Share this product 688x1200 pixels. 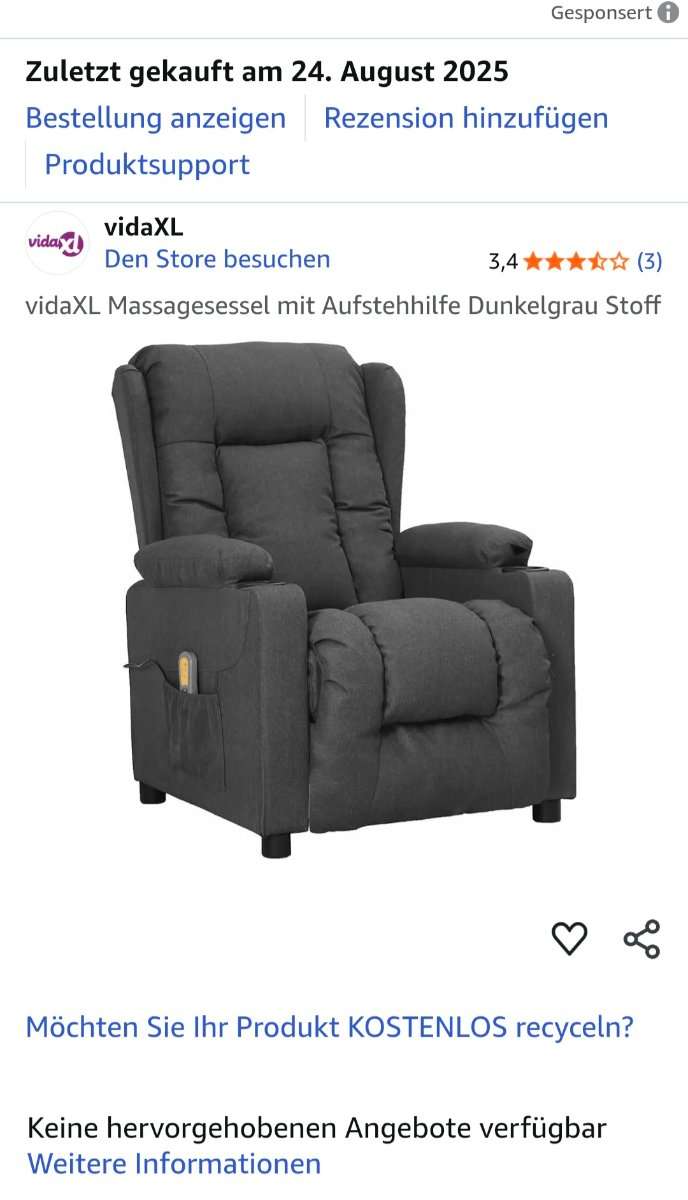(641, 938)
